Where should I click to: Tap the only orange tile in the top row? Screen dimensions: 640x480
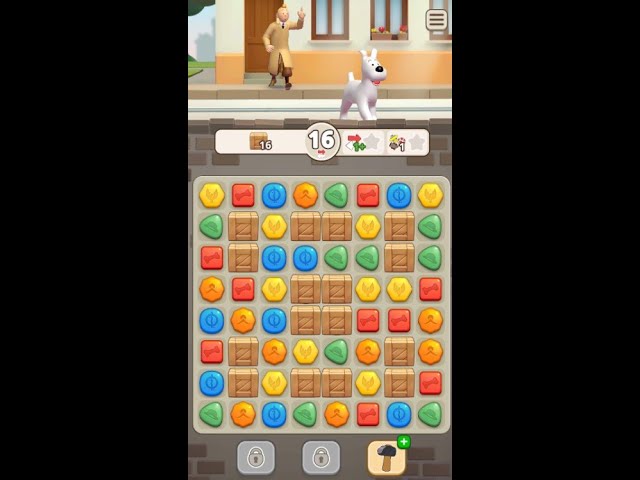(305, 195)
